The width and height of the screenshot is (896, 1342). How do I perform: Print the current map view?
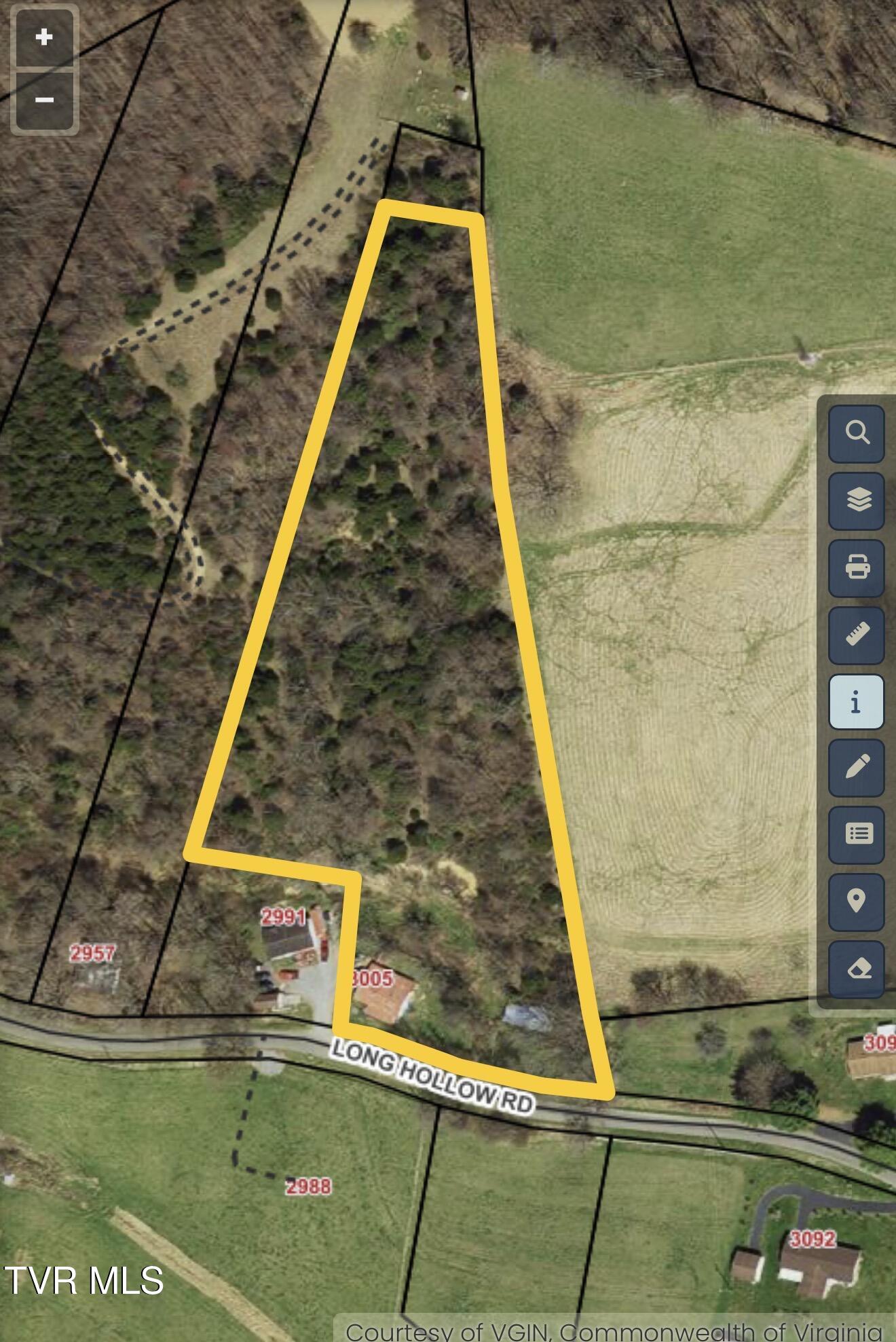(857, 567)
